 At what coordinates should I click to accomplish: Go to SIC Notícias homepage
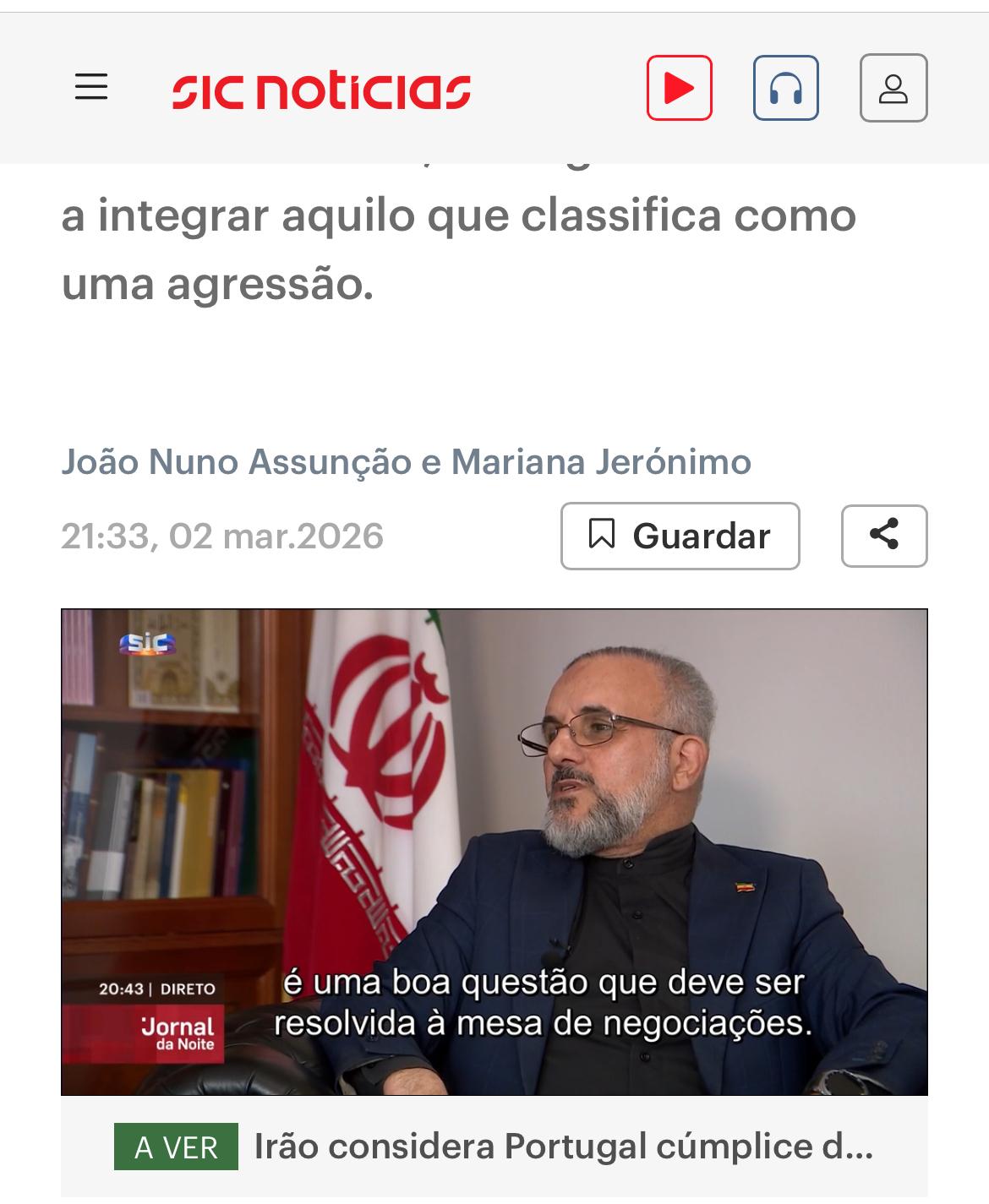tap(321, 91)
